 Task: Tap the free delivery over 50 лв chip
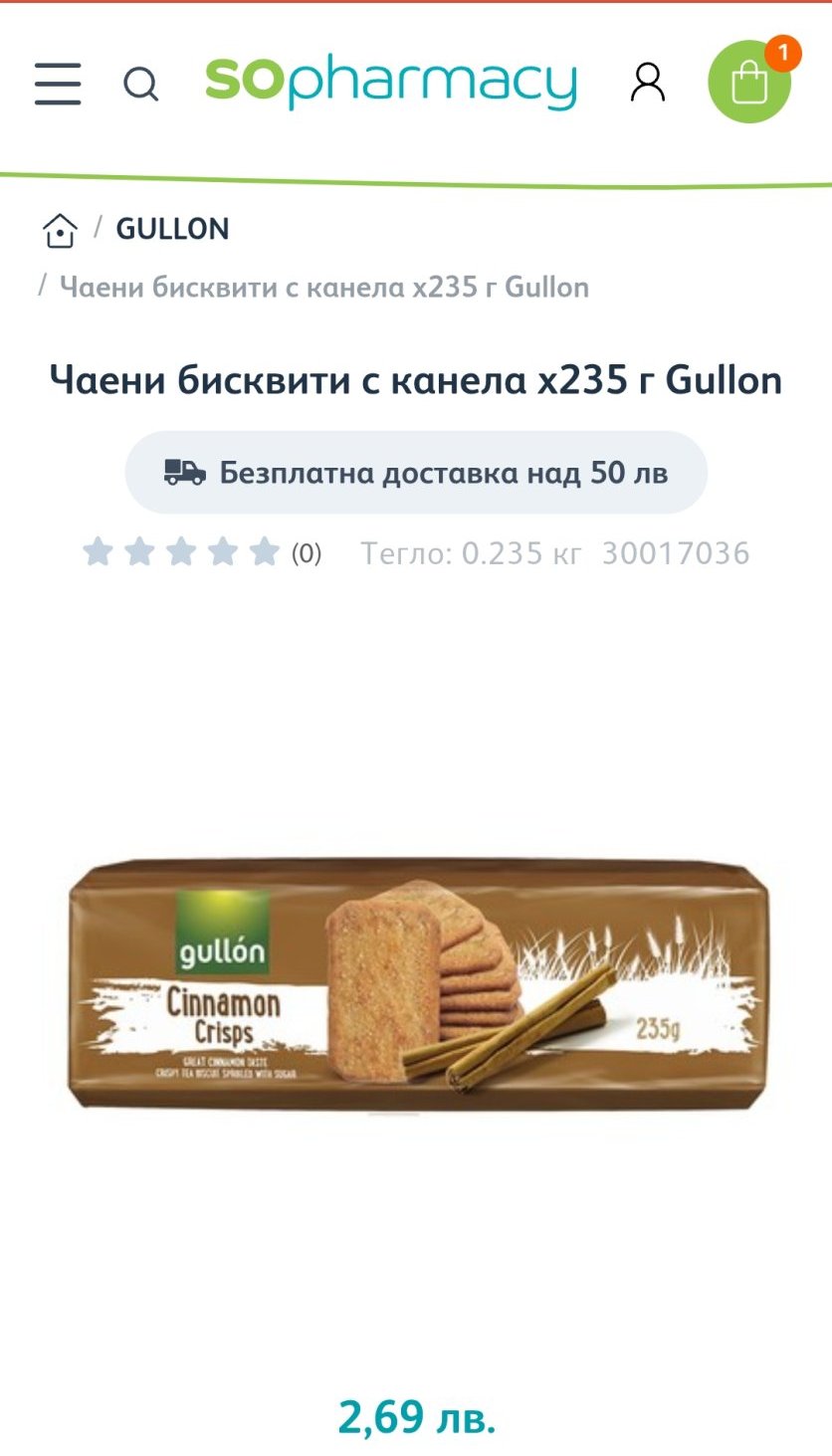click(416, 473)
